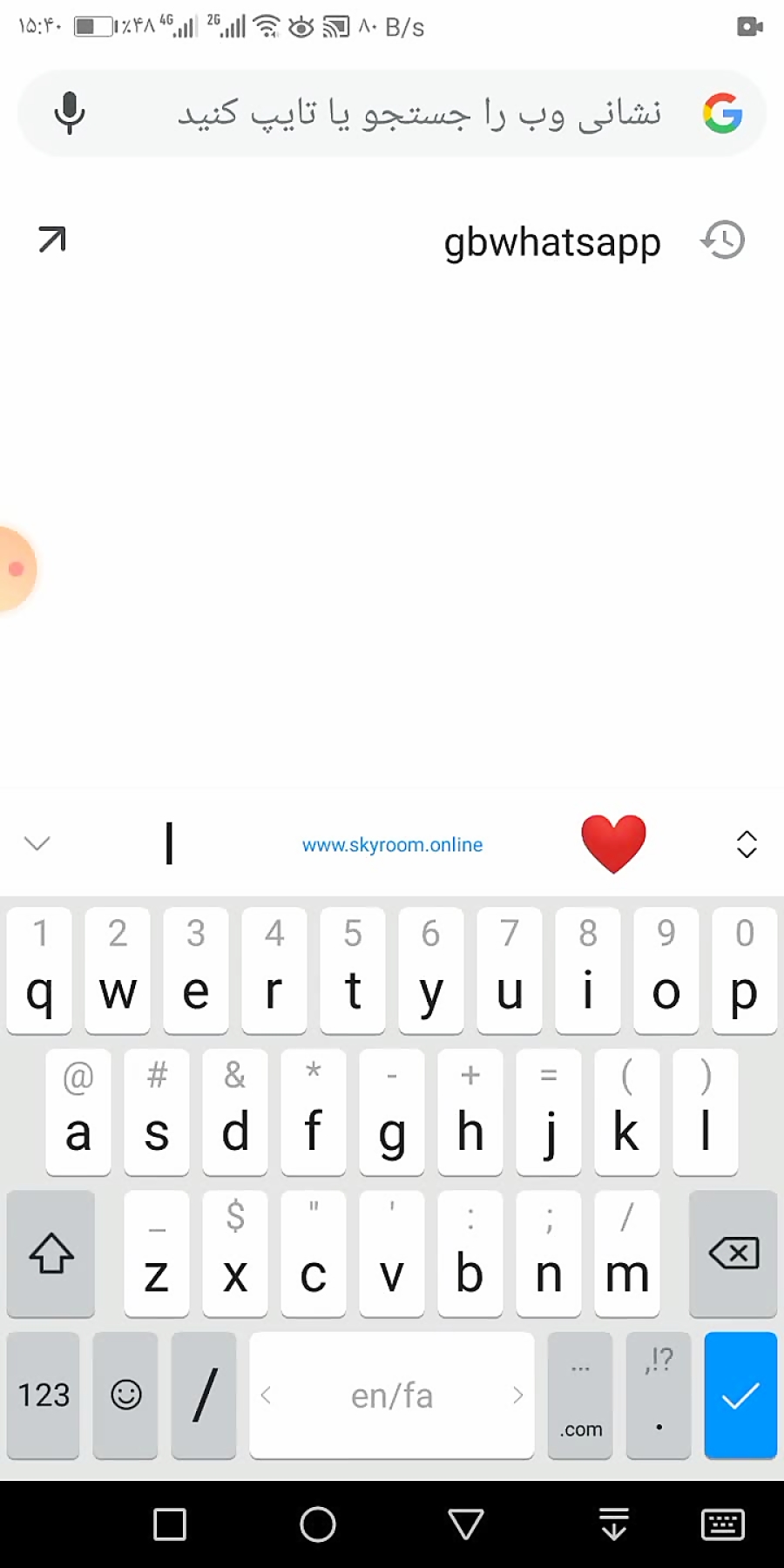This screenshot has height=1568, width=784.
Task: Tap the shift key
Action: [51, 1254]
